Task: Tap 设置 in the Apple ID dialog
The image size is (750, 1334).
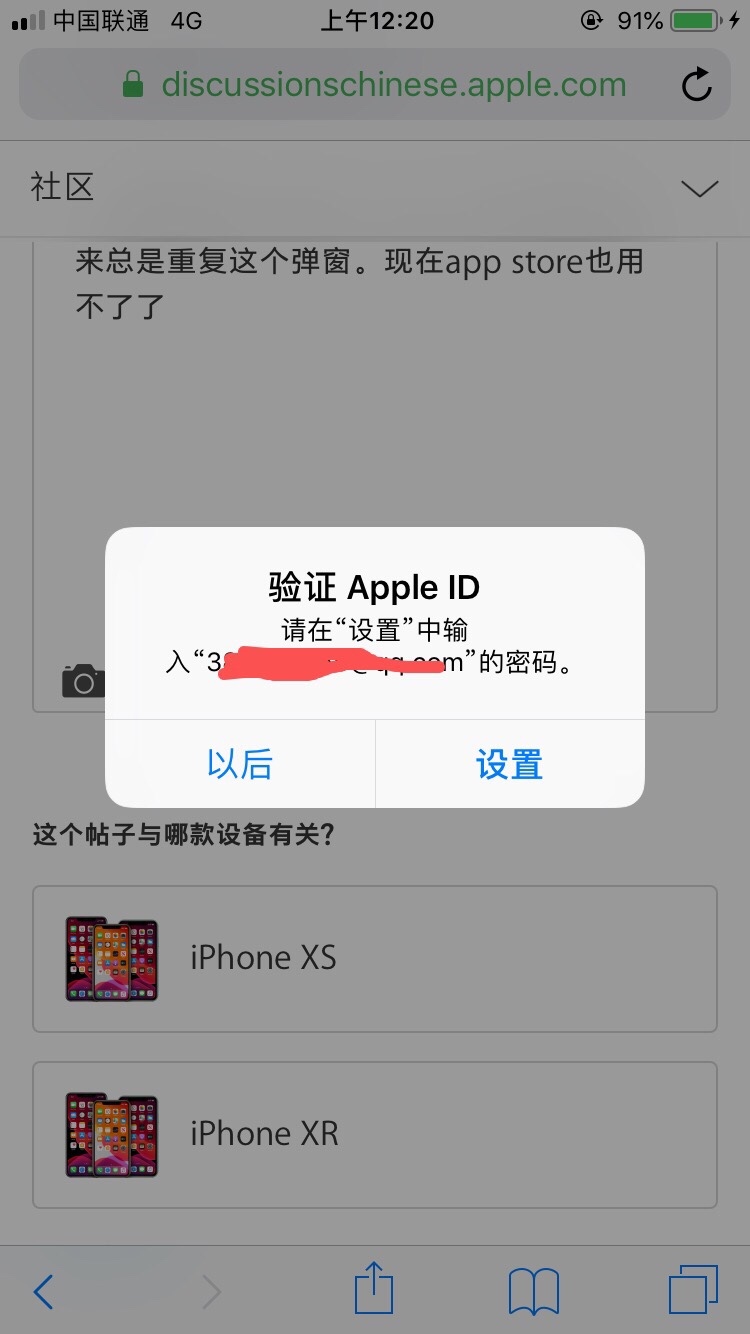Action: (510, 764)
